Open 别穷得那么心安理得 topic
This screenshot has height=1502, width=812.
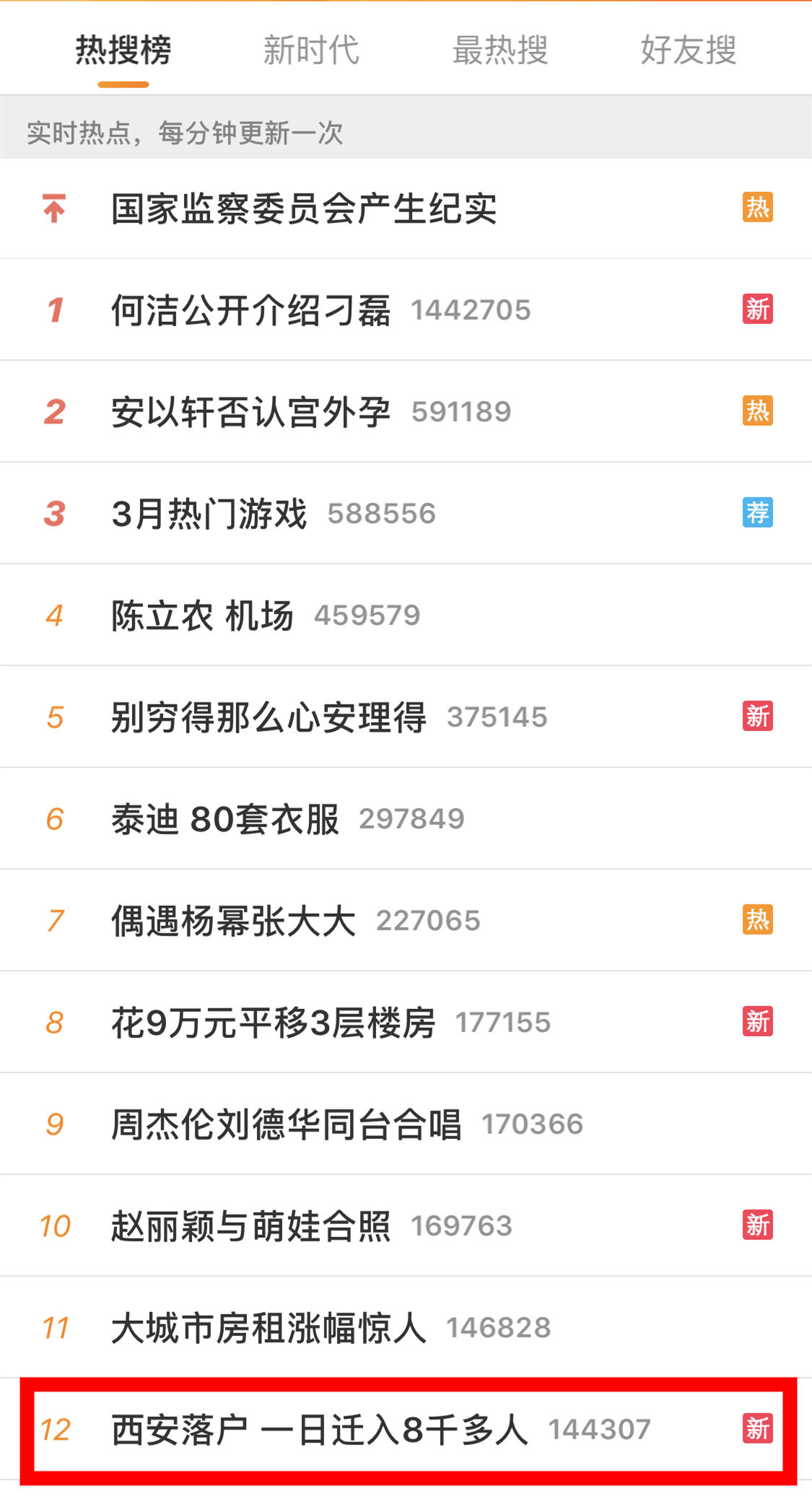pos(406,717)
